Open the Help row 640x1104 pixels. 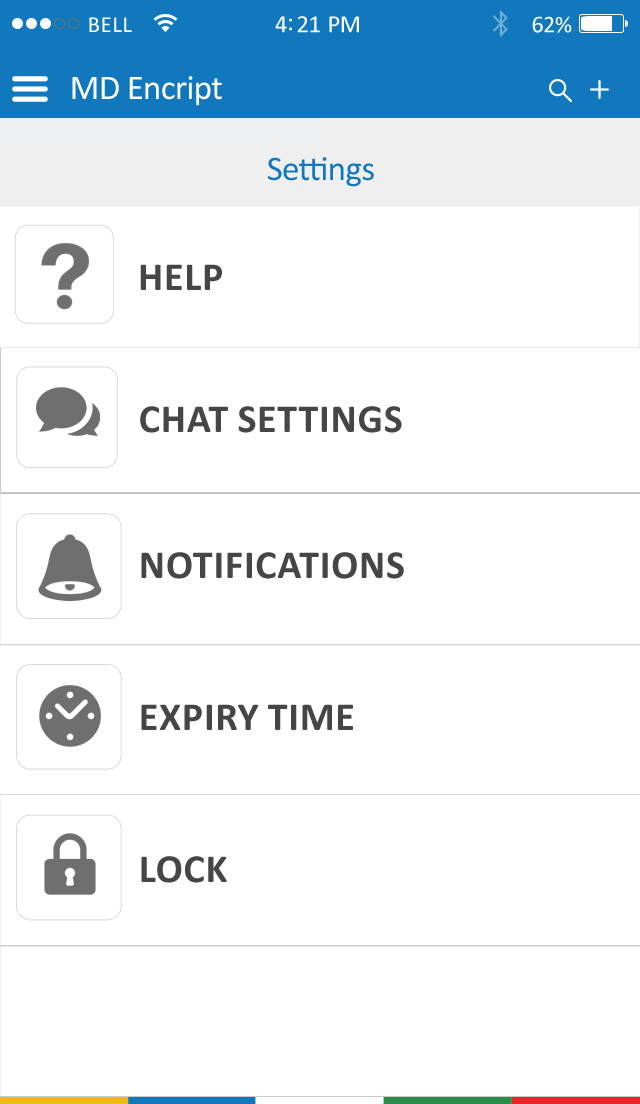[x=320, y=277]
